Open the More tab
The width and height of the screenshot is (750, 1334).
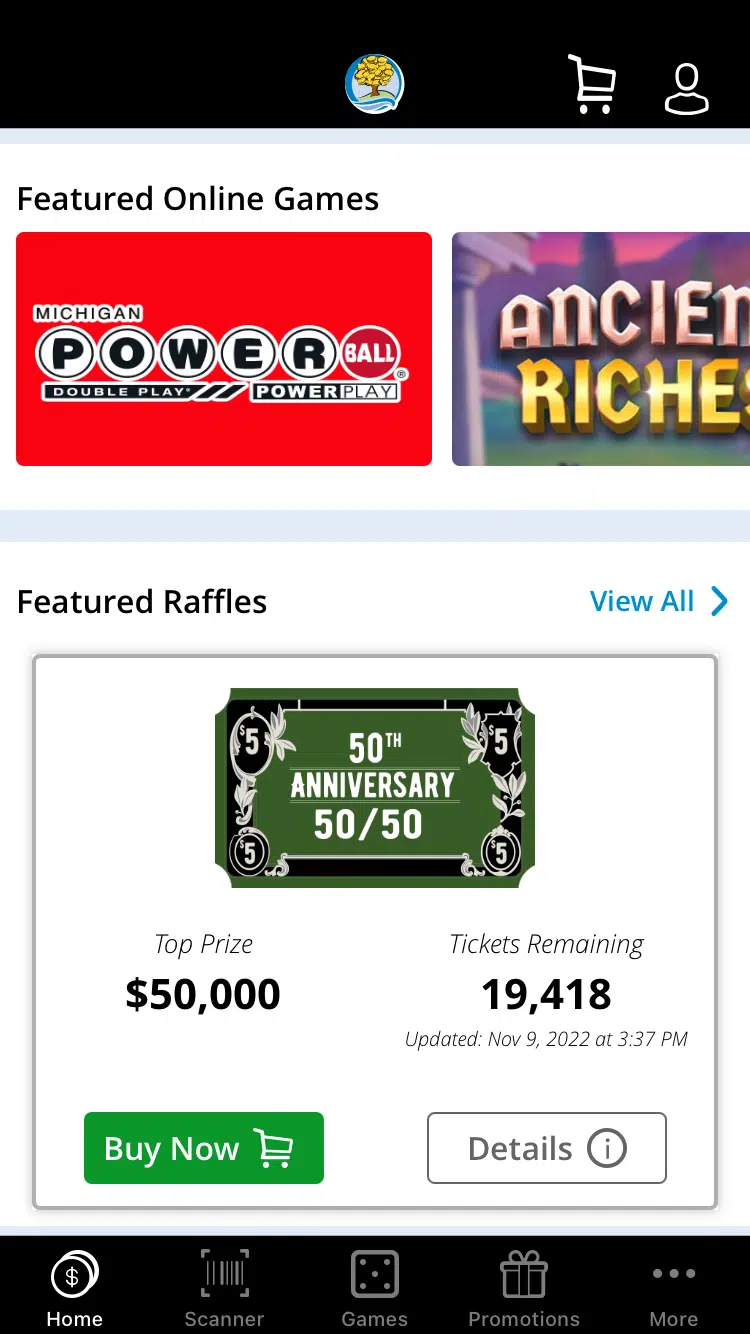point(674,1288)
